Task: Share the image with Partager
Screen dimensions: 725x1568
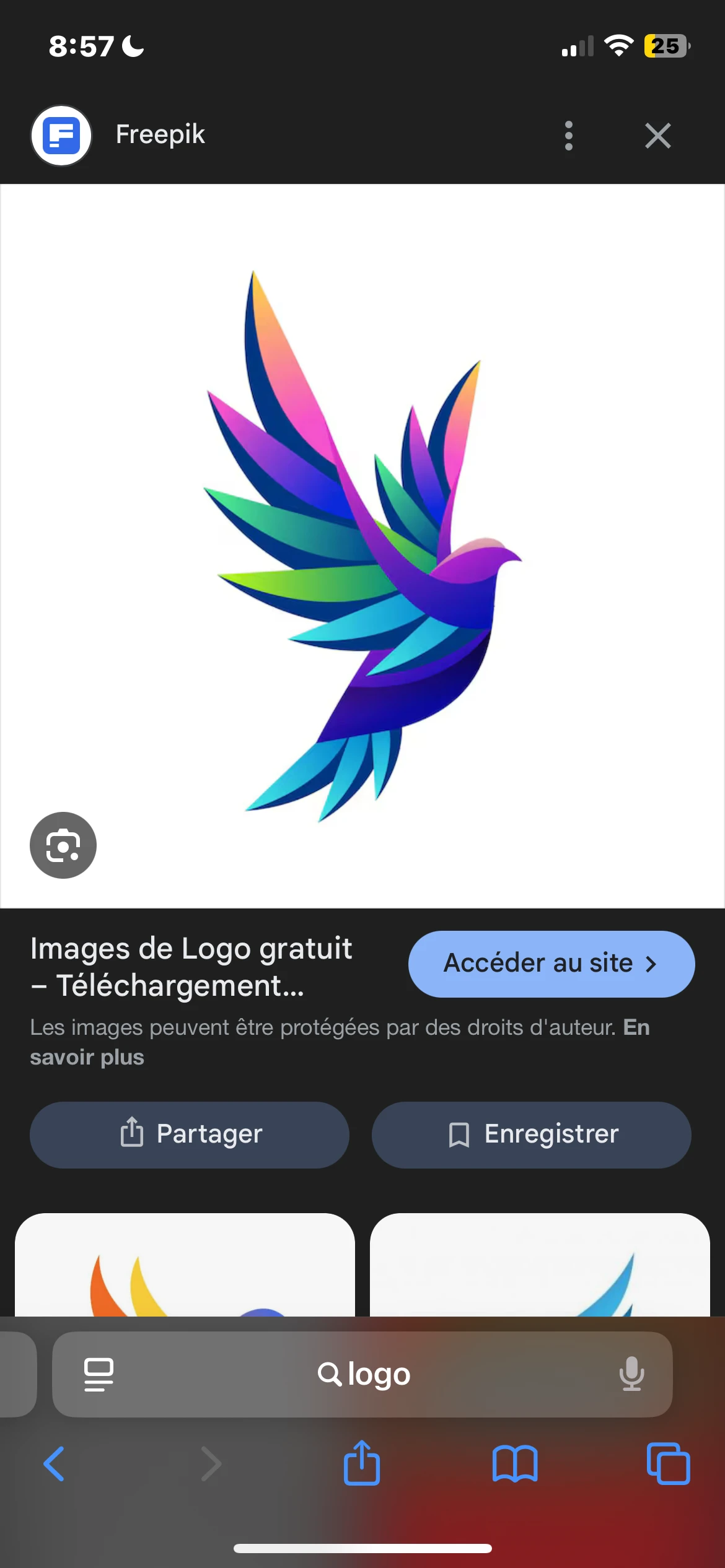Action: click(190, 1135)
